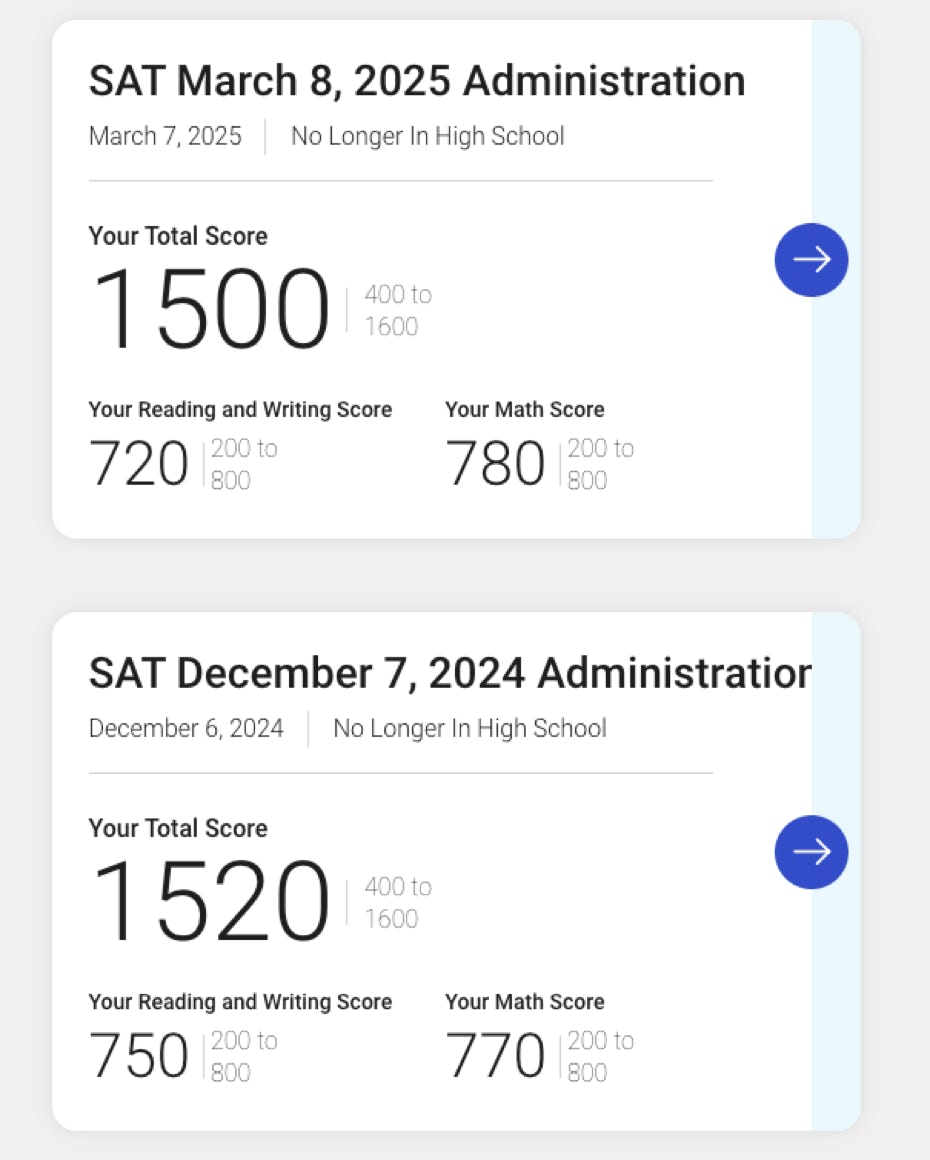Image resolution: width=930 pixels, height=1160 pixels.
Task: View the SAT December 7, 2024 score card
Action: click(448, 675)
